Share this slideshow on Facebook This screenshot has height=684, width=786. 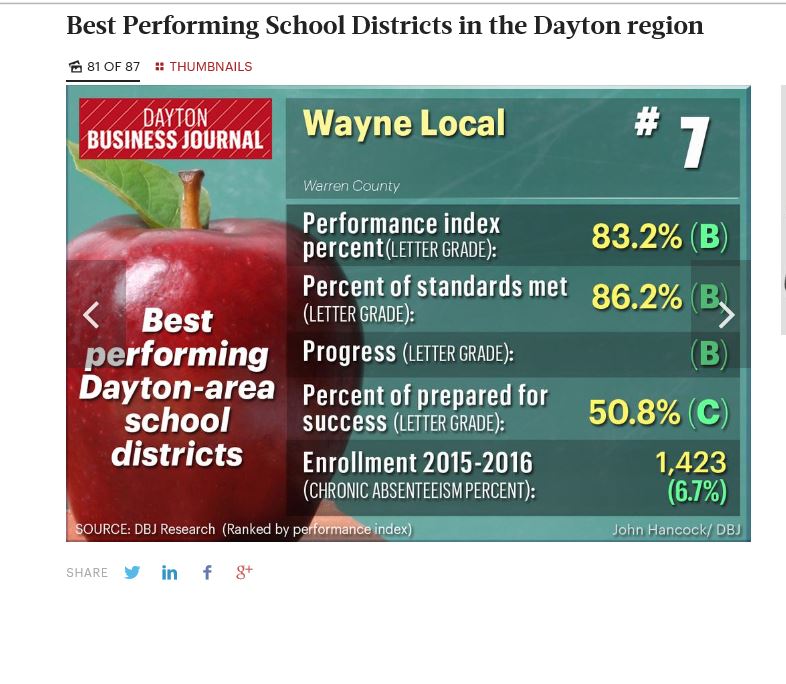coord(207,573)
